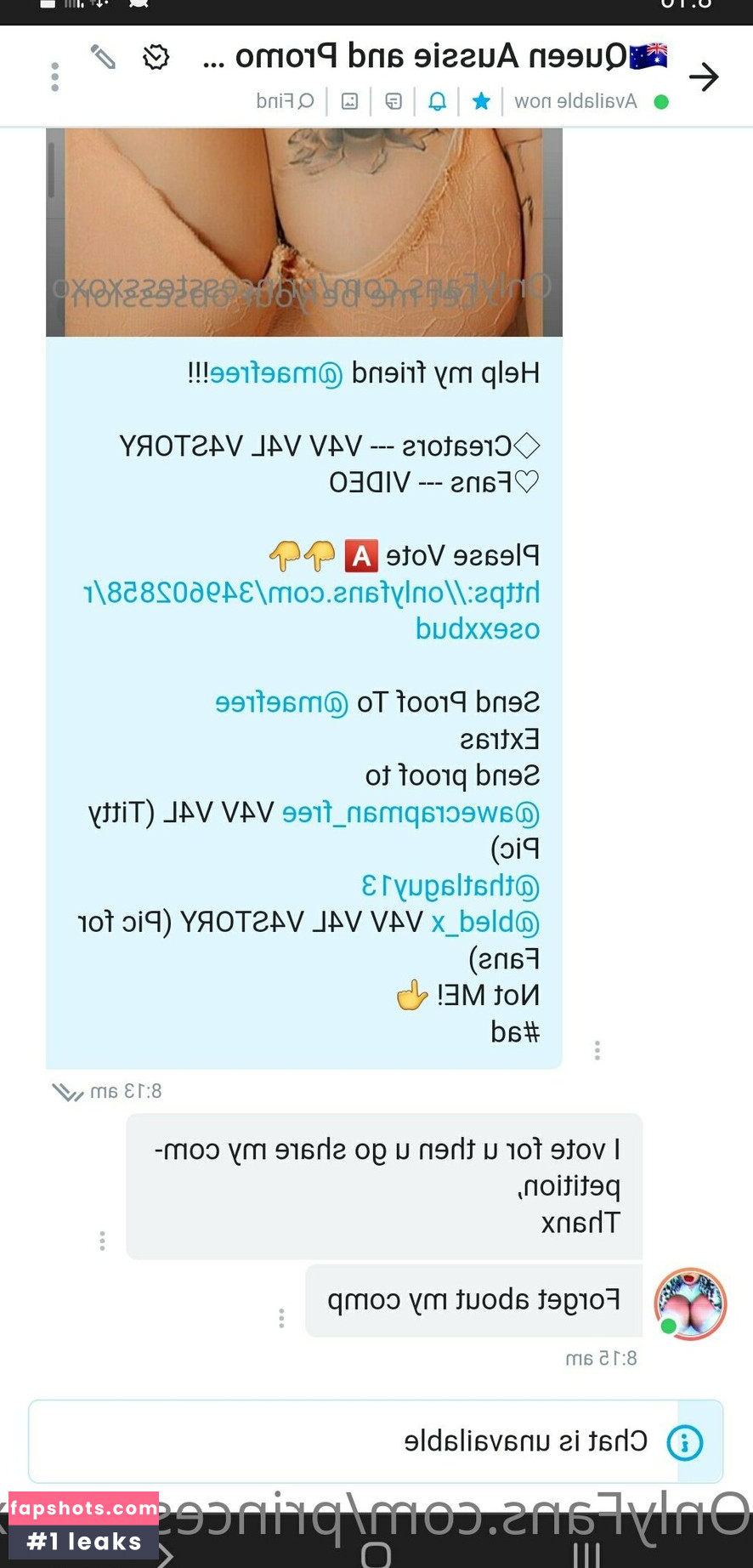Open options for the 8:13 am message
The image size is (753, 1568).
pos(597,1051)
